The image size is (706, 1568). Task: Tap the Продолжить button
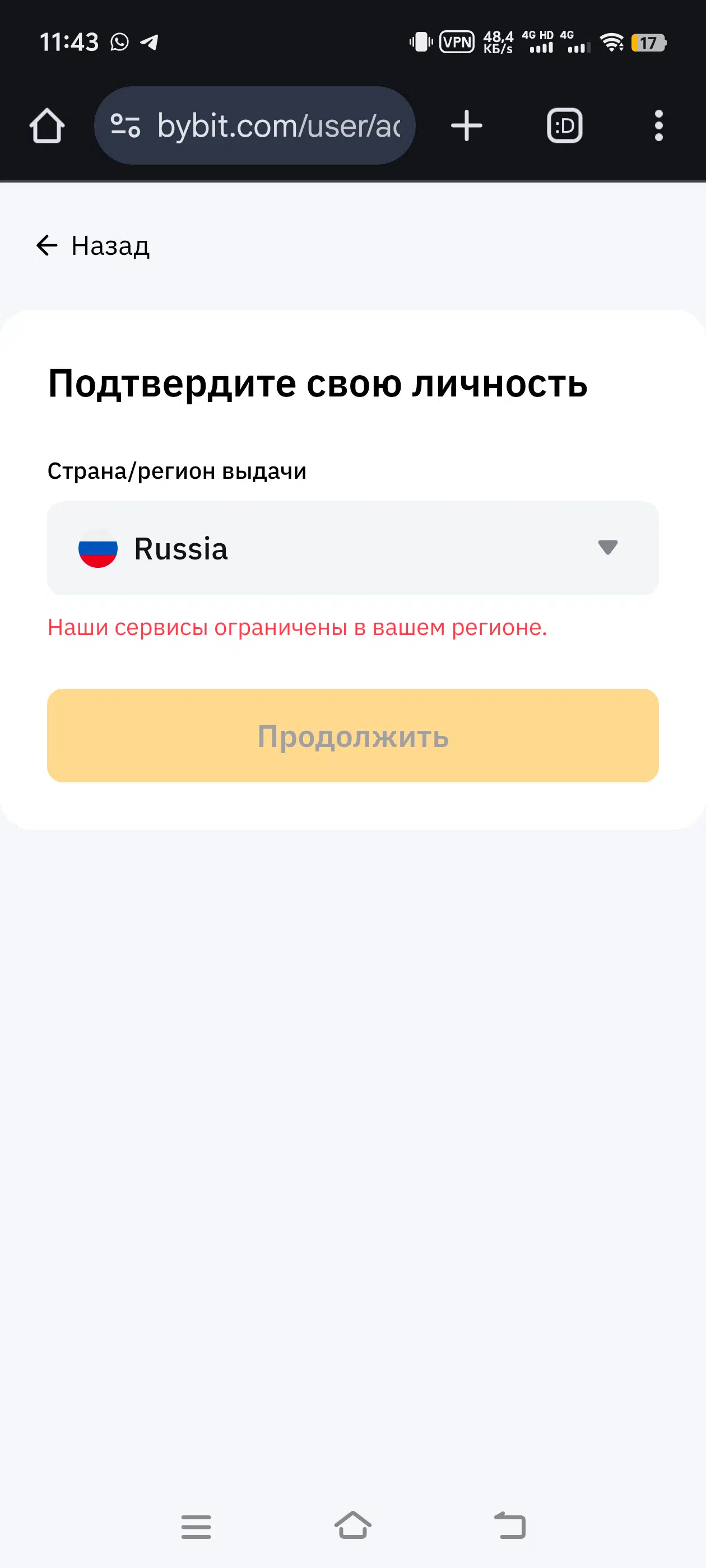tap(352, 735)
